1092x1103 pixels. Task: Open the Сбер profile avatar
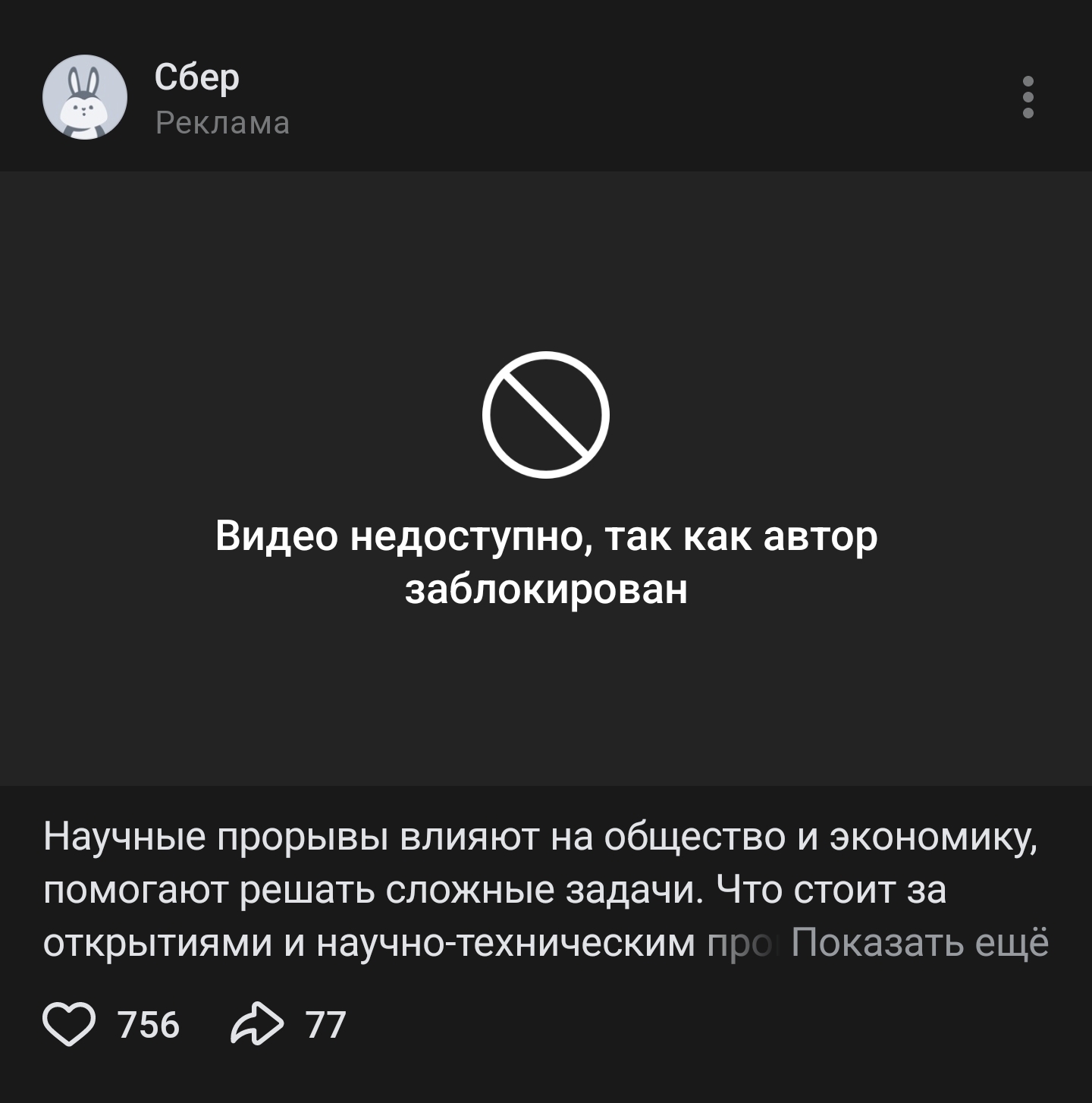85,97
